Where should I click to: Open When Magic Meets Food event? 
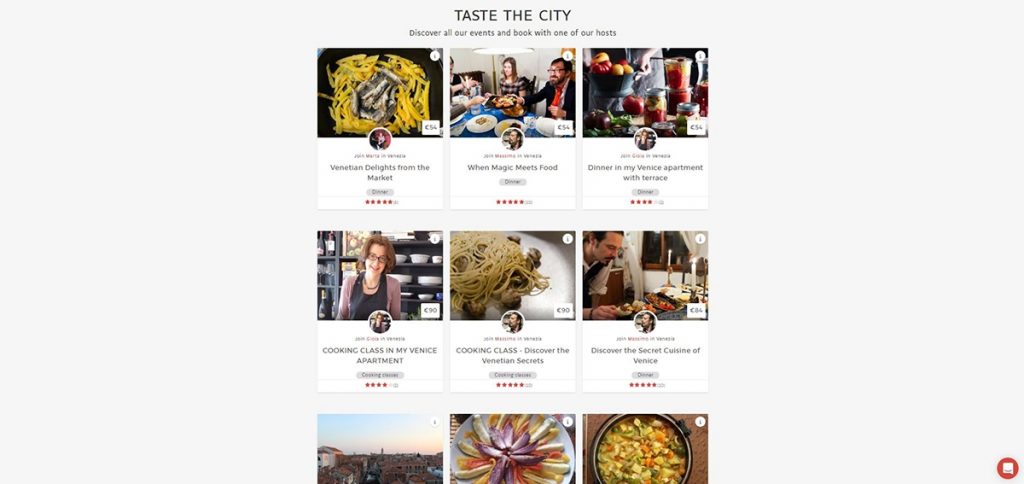[512, 167]
